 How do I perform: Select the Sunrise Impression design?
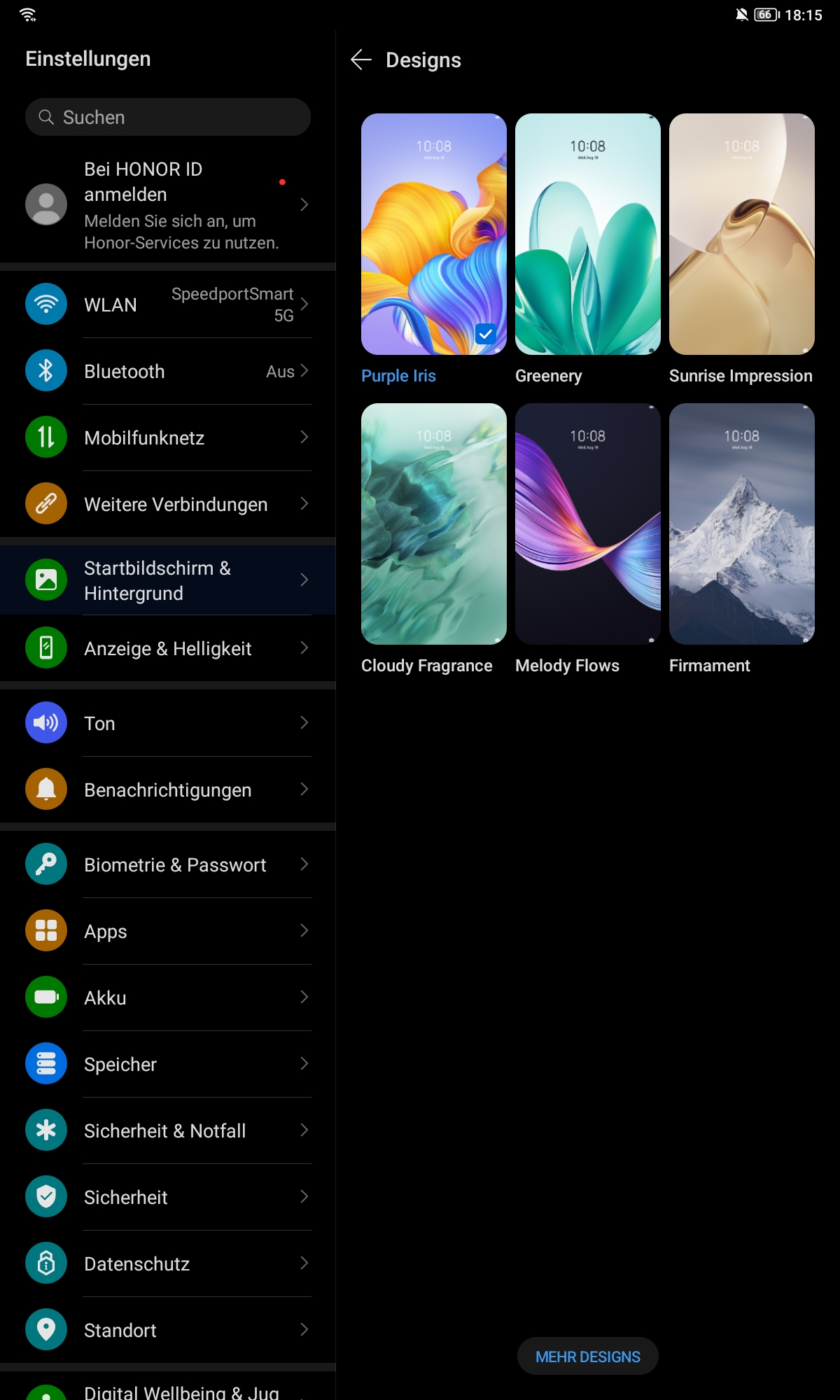[x=742, y=234]
